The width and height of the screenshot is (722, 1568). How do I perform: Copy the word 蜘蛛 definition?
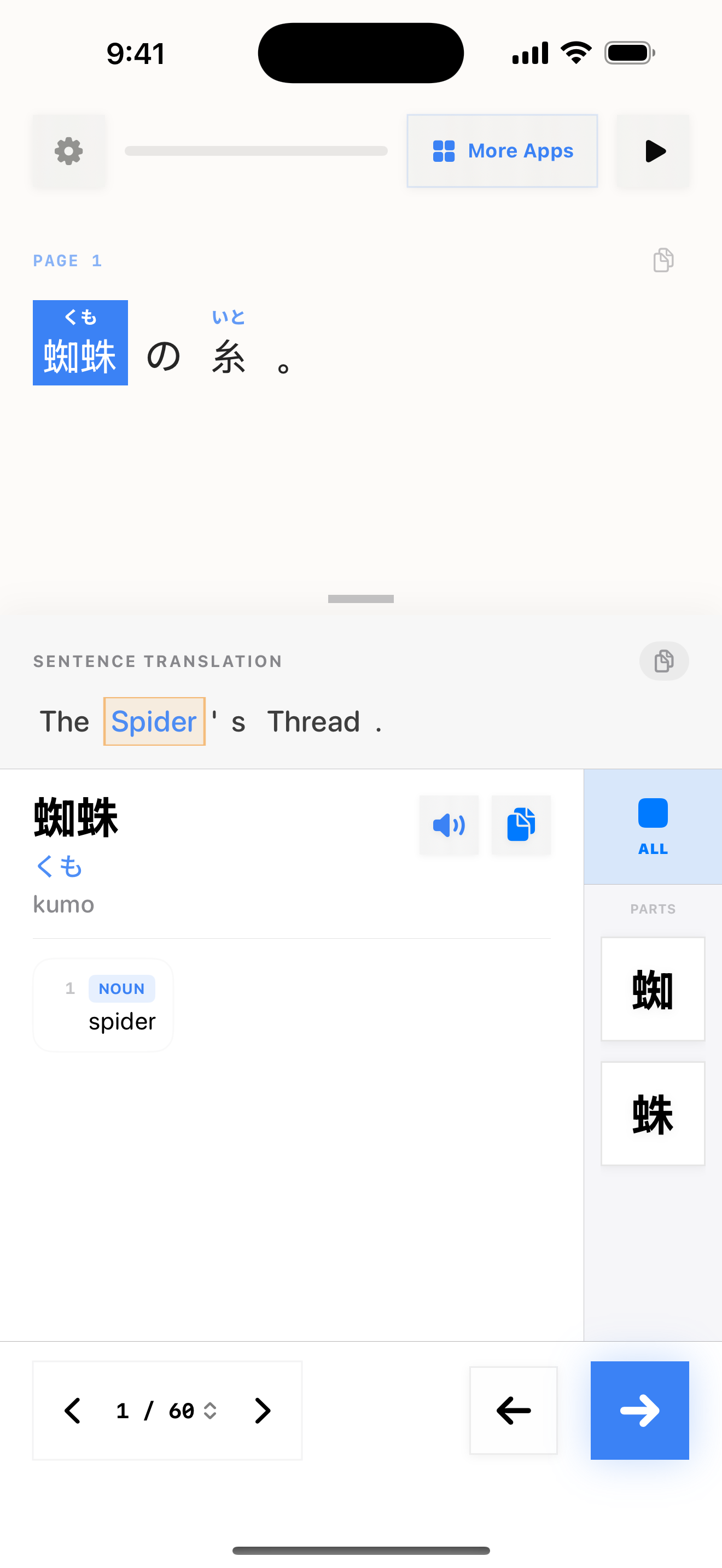[x=521, y=826]
